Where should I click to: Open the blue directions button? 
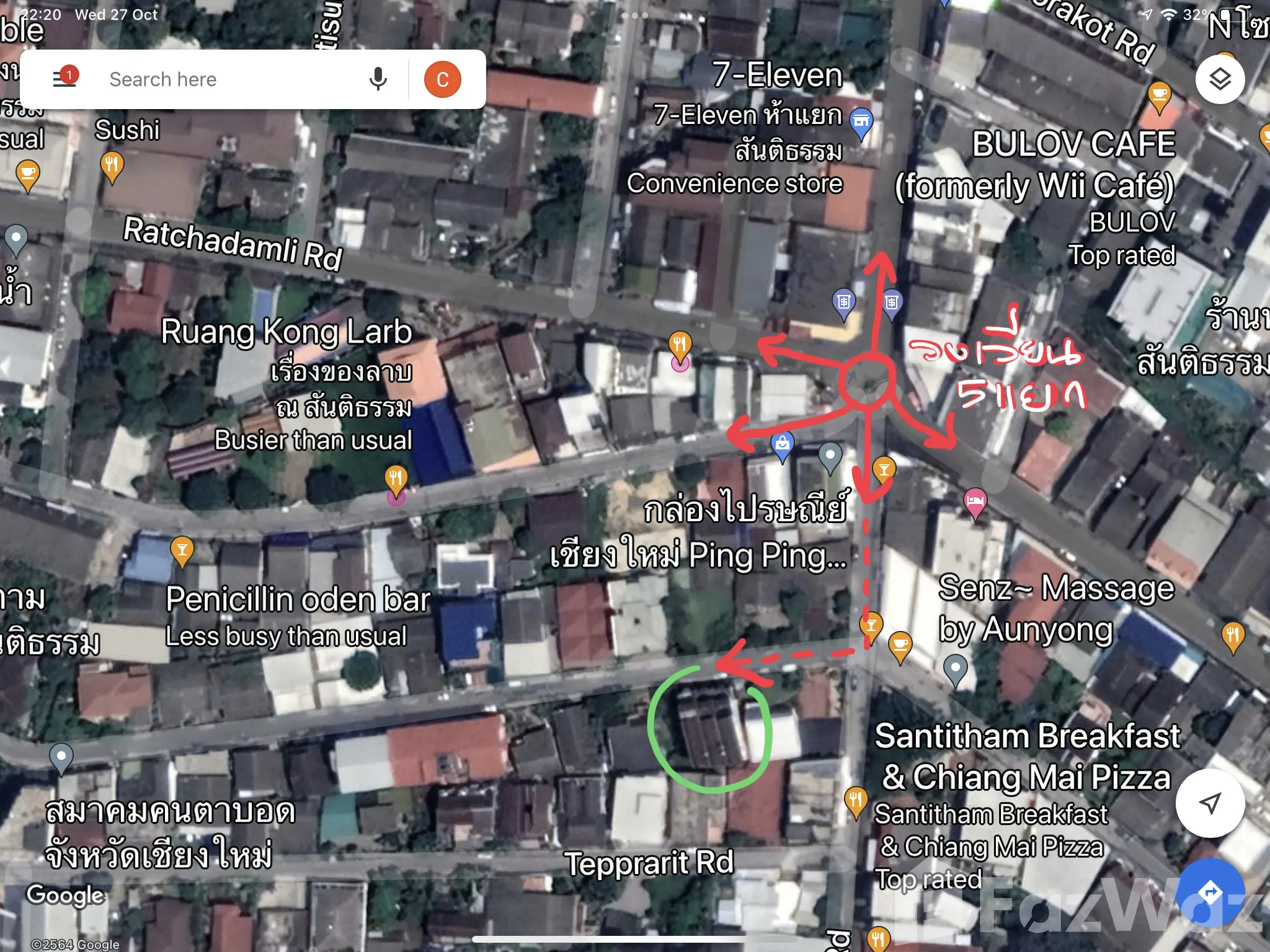(1209, 892)
